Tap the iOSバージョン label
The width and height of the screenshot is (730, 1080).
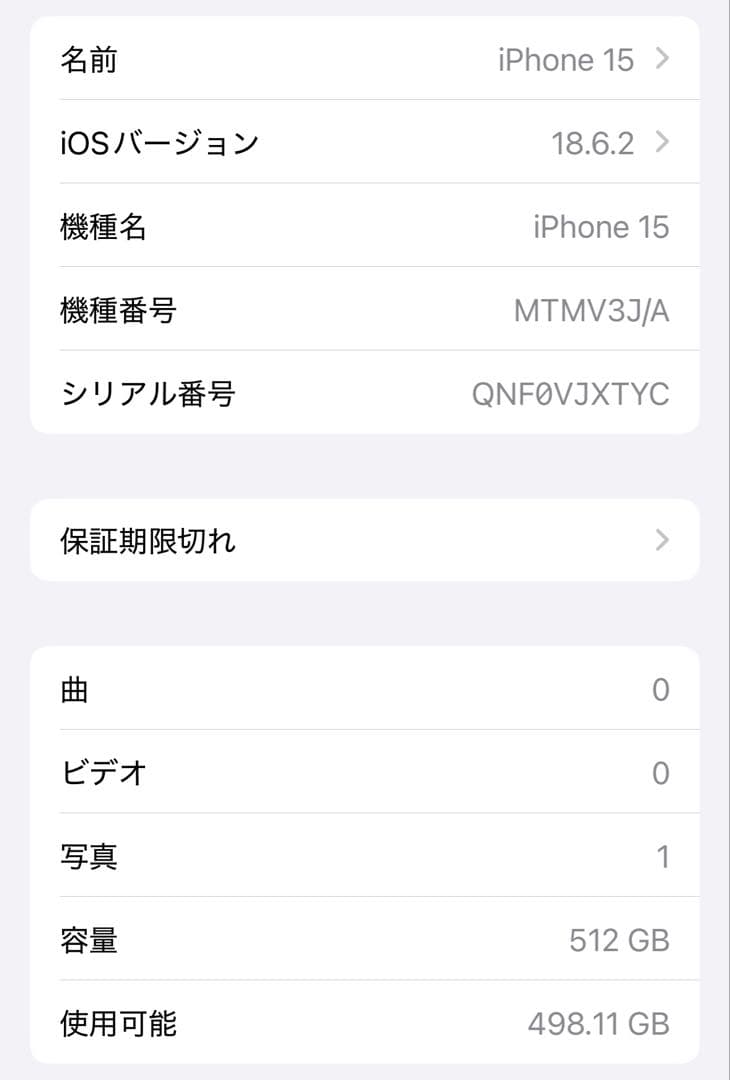(x=157, y=142)
